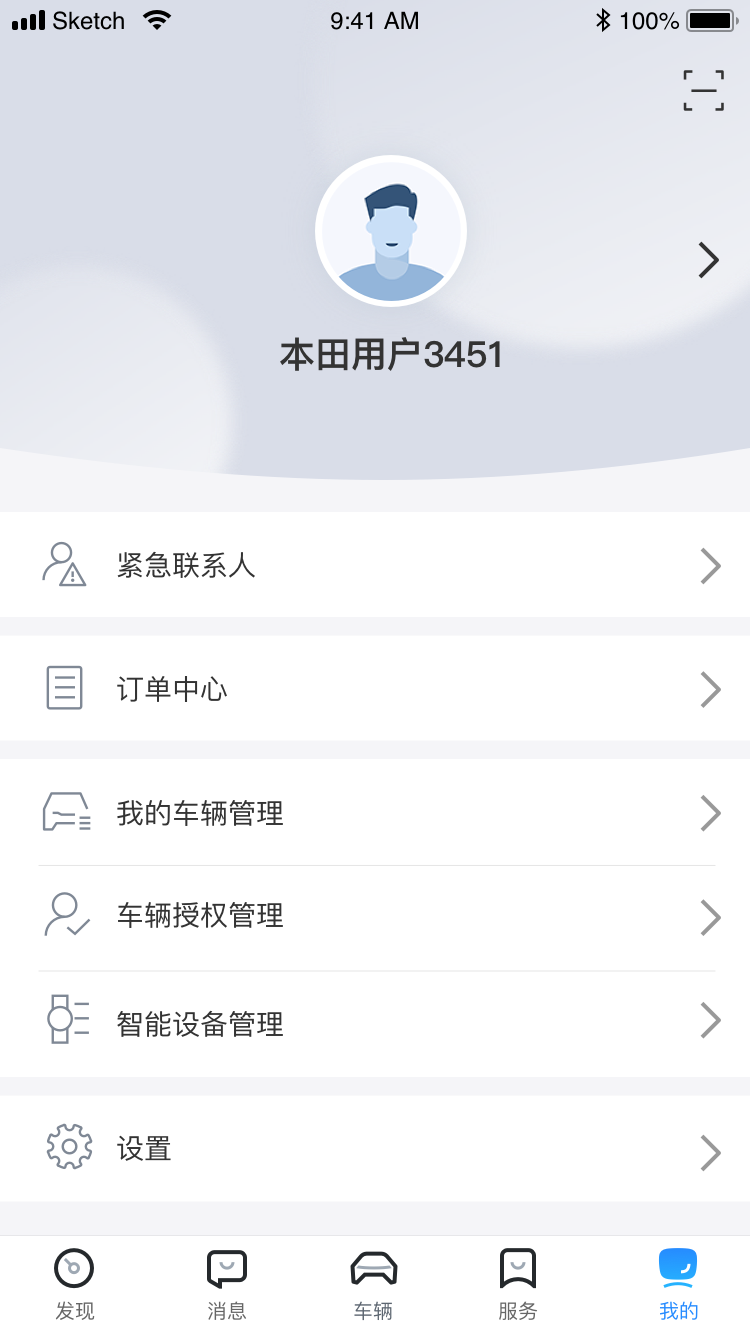Open the QR scan icon
750x1334 pixels.
pyautogui.click(x=703, y=90)
